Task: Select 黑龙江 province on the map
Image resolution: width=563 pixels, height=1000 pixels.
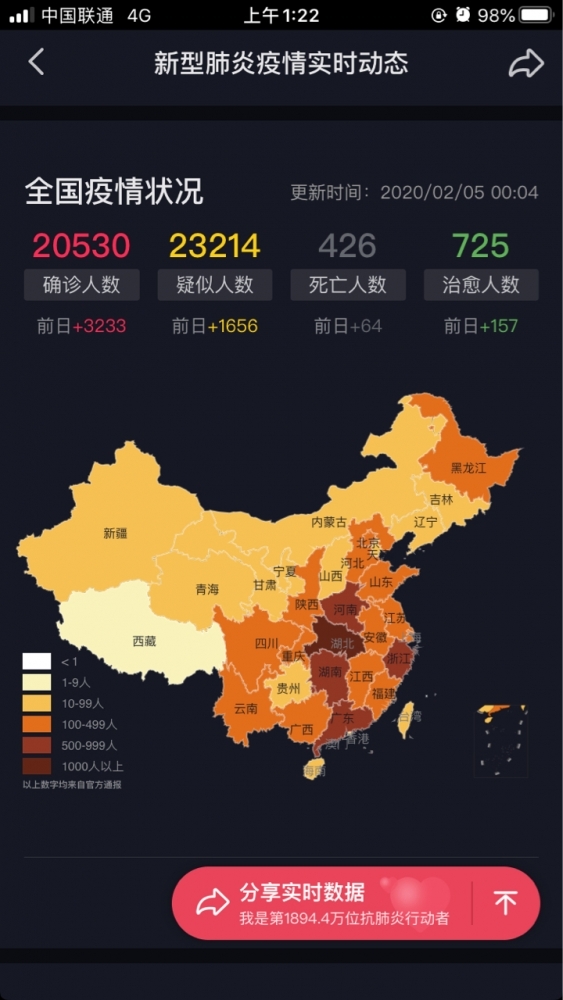Action: click(x=468, y=467)
